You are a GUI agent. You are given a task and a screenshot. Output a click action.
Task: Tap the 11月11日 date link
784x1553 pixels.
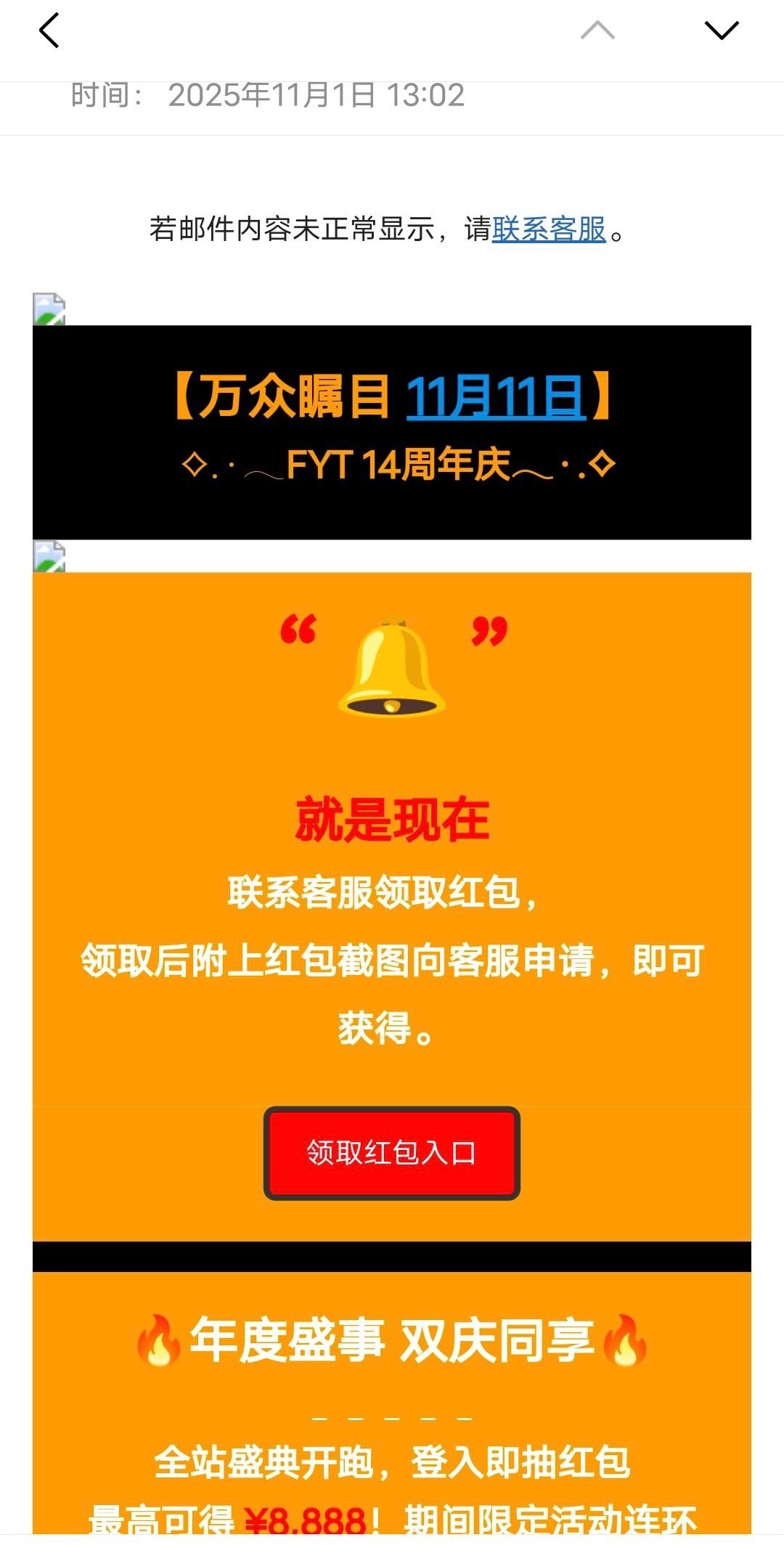(495, 397)
